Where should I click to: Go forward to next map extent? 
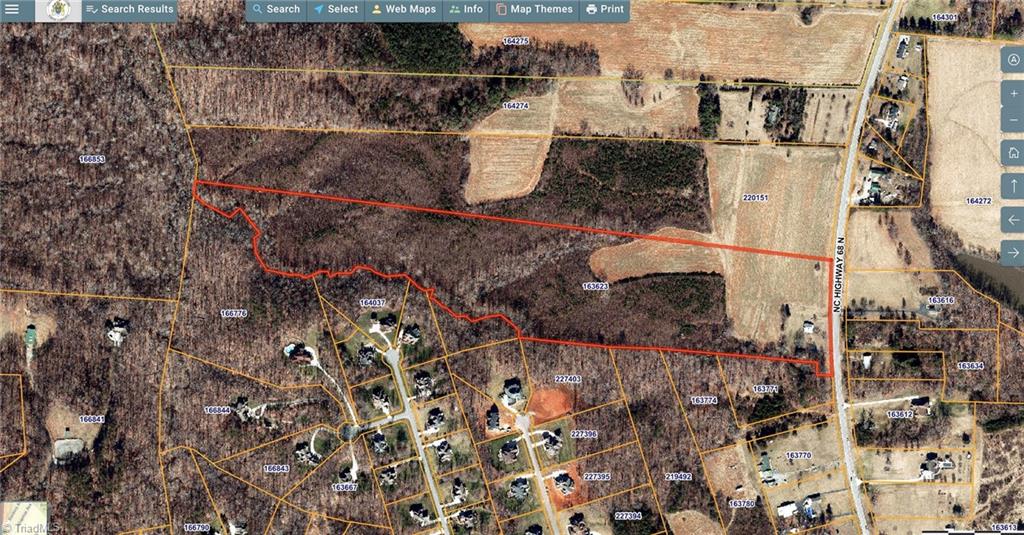tap(1013, 251)
